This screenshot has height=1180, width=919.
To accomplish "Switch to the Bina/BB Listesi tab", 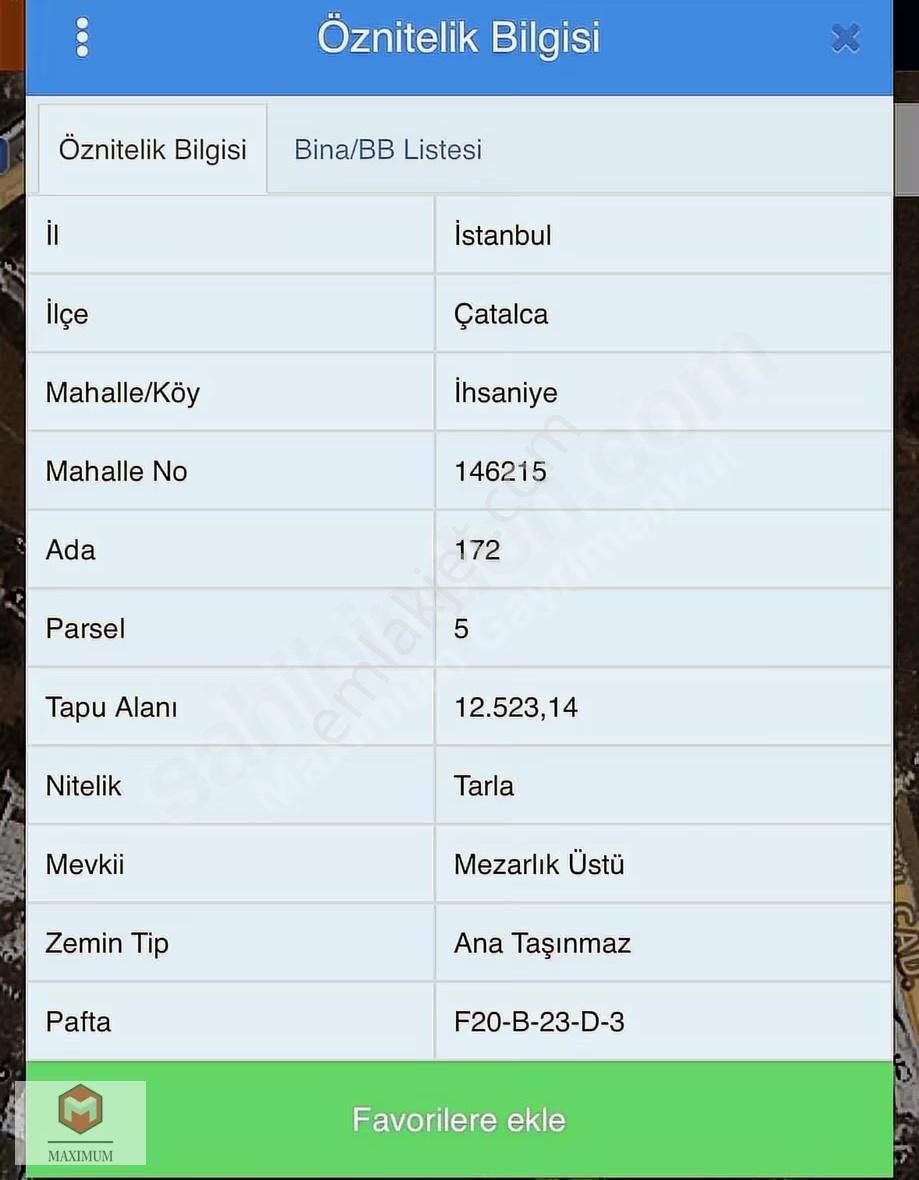I will coord(388,150).
